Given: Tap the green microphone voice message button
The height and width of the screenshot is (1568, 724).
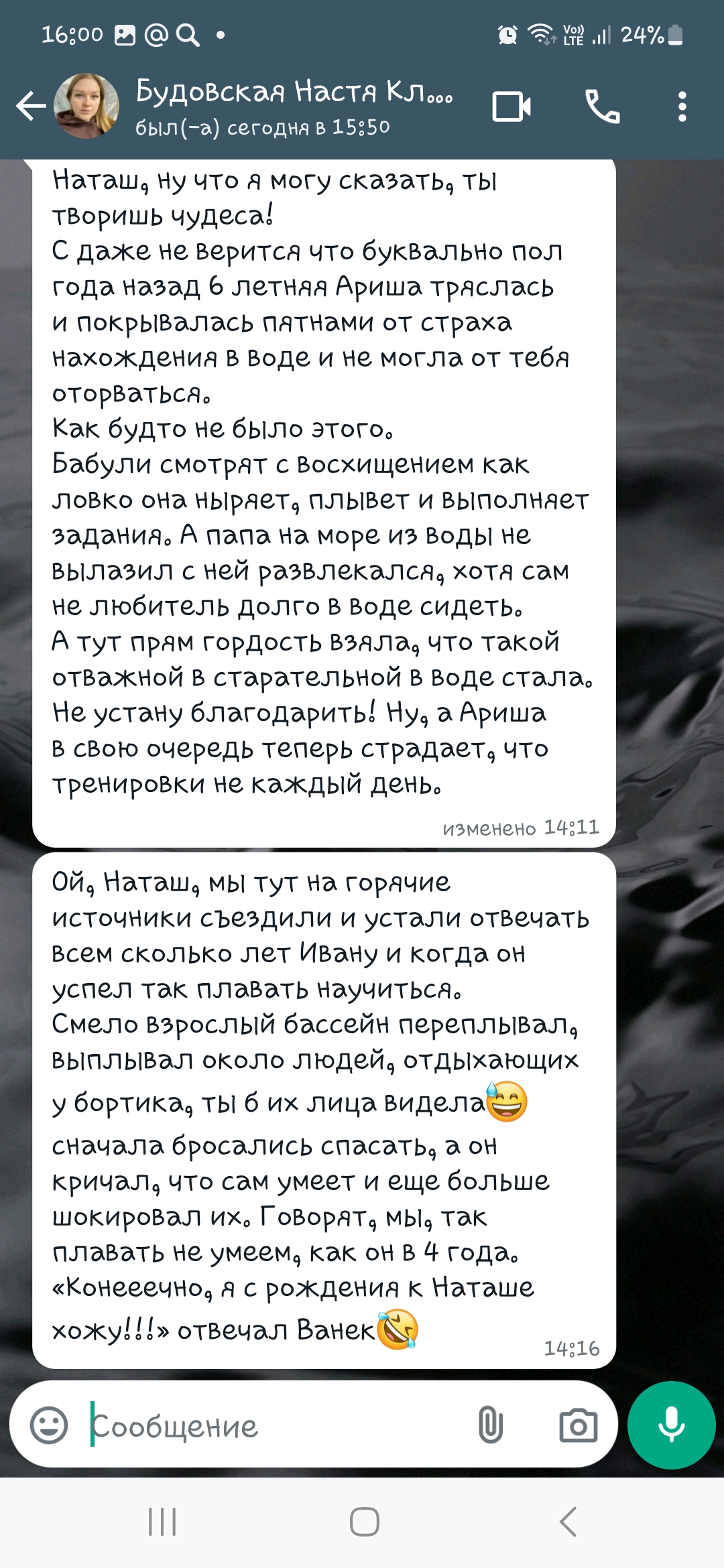Looking at the screenshot, I should pyautogui.click(x=671, y=1425).
